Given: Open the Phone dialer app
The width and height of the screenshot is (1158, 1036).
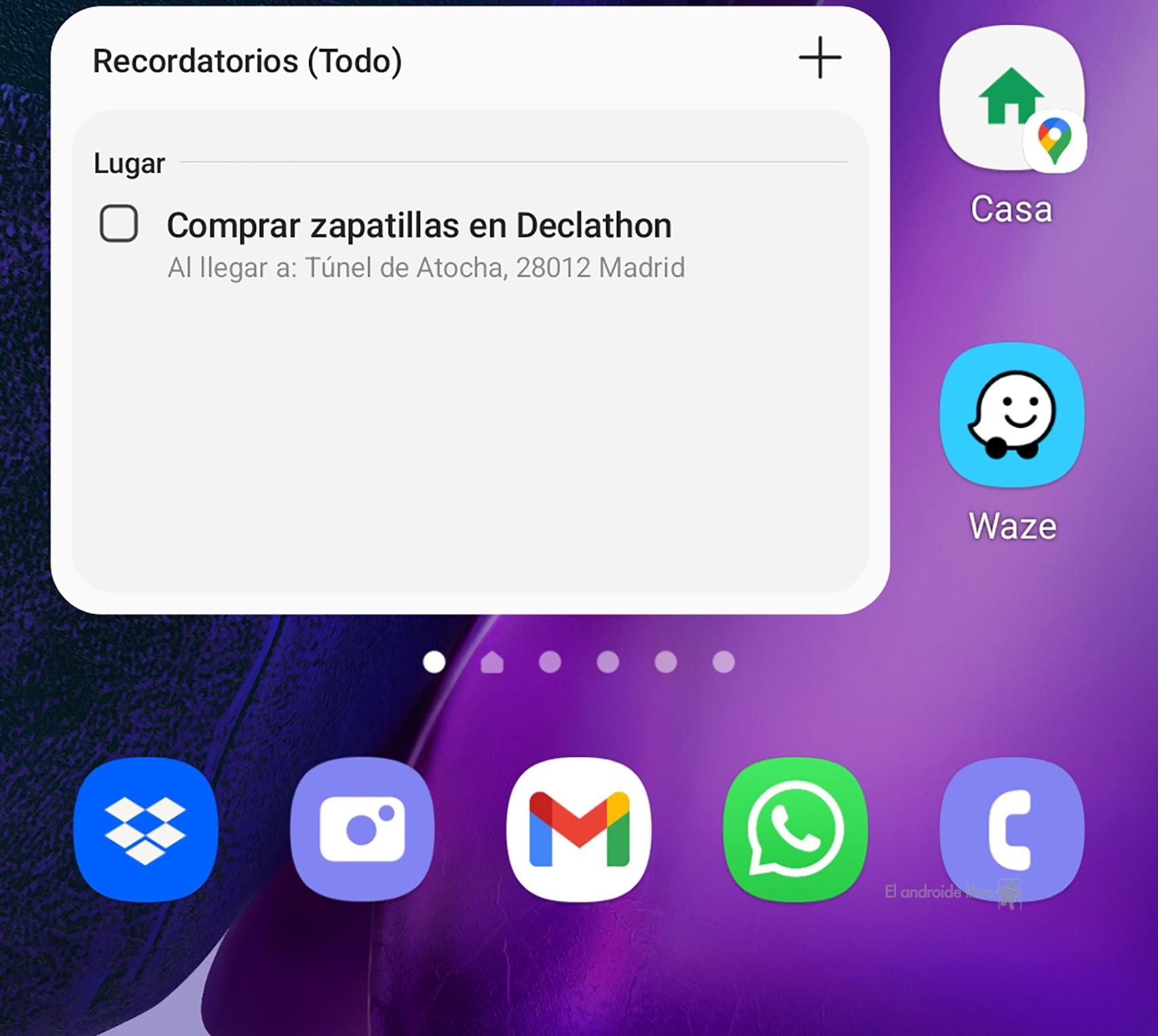Looking at the screenshot, I should pyautogui.click(x=1011, y=829).
